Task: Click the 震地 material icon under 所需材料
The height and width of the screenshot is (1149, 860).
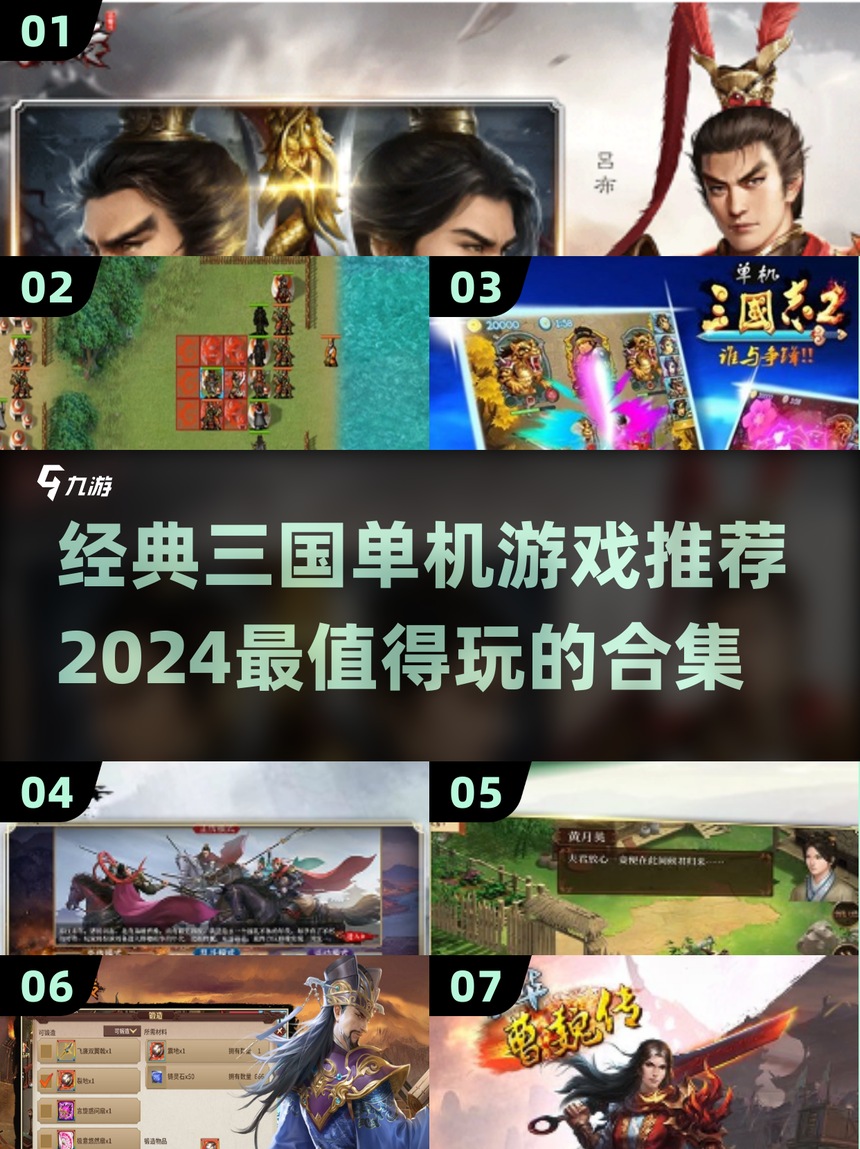Action: click(x=158, y=1051)
